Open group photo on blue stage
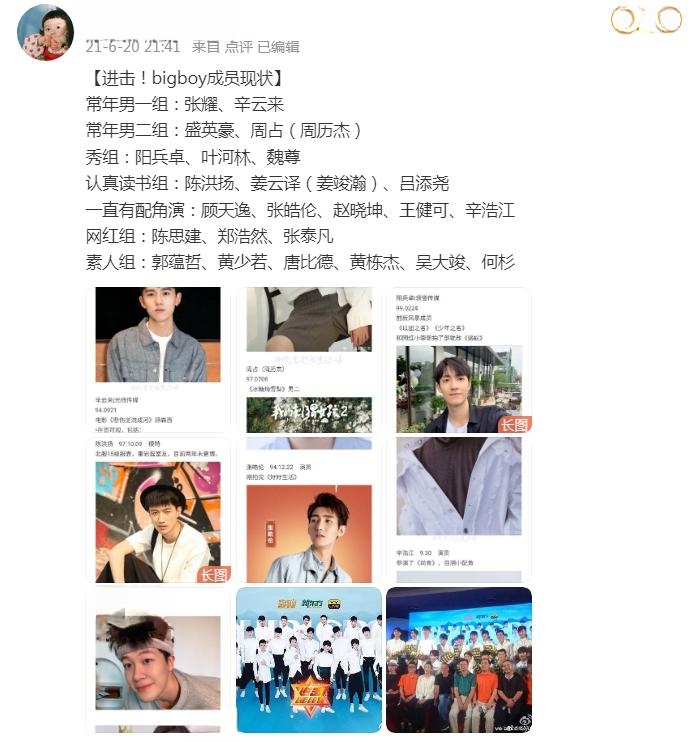The image size is (693, 742). point(308,660)
